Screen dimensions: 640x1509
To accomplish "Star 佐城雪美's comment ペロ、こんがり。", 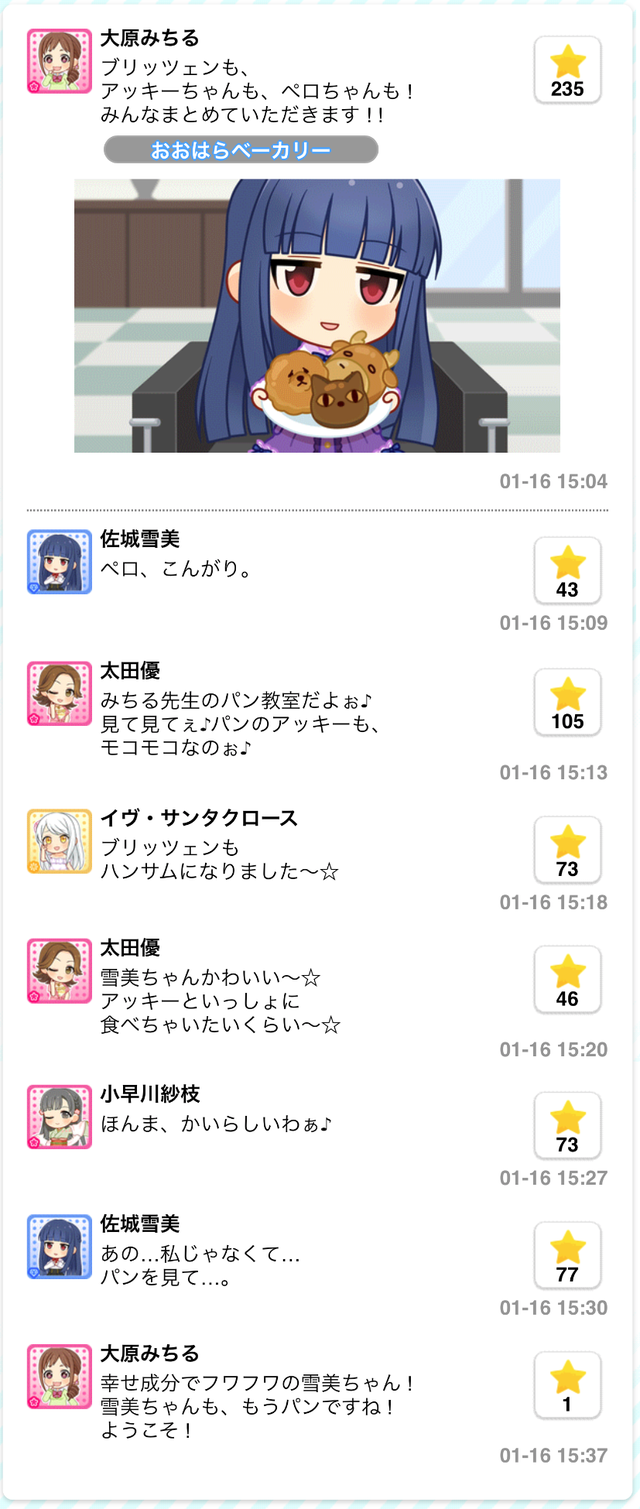I will (567, 571).
